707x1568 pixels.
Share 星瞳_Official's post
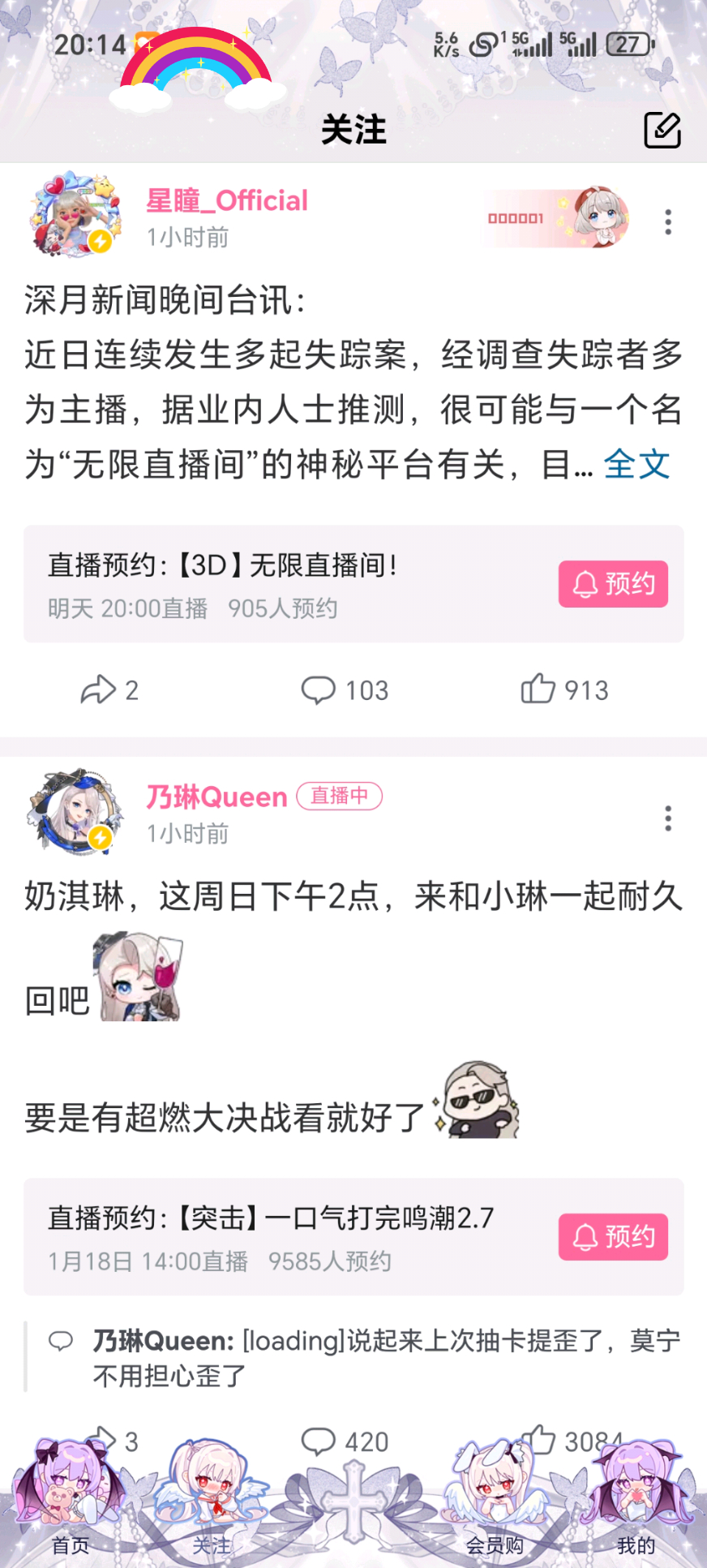click(x=109, y=690)
